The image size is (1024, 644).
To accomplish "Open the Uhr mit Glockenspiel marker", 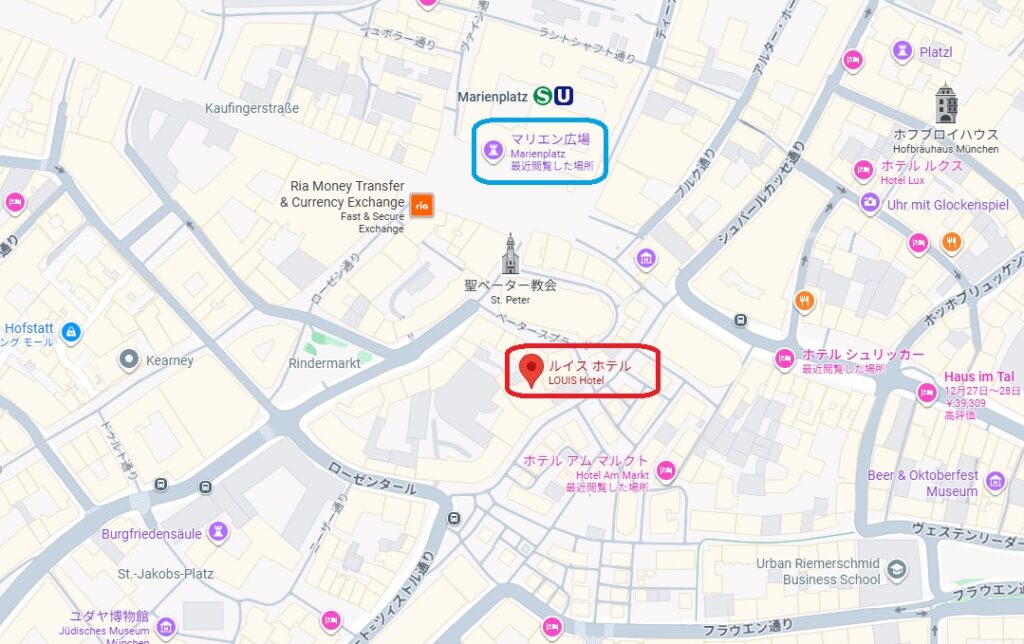I will click(870, 202).
